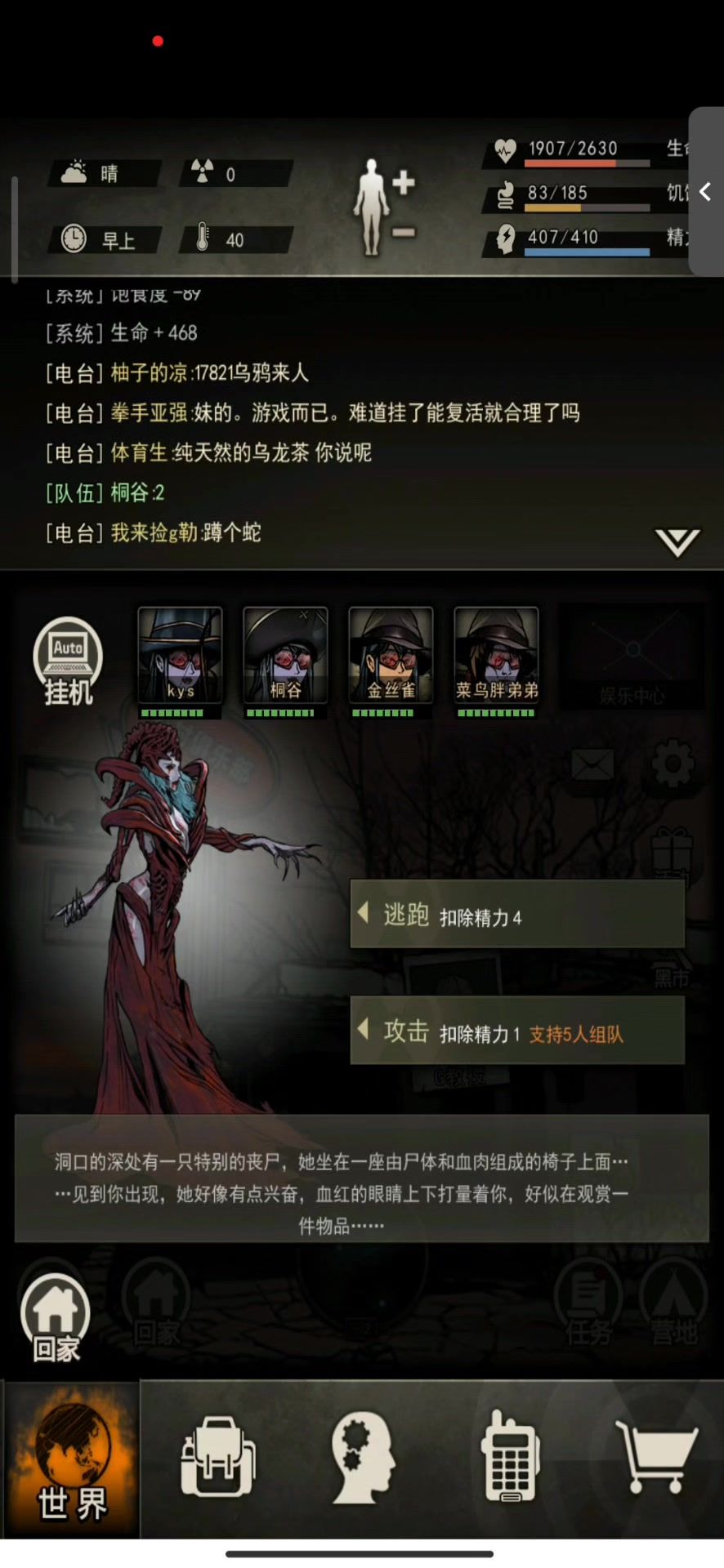Screen dimensions: 724x1568
Task: Open teammate 金丝雀 portrait
Action: click(391, 657)
